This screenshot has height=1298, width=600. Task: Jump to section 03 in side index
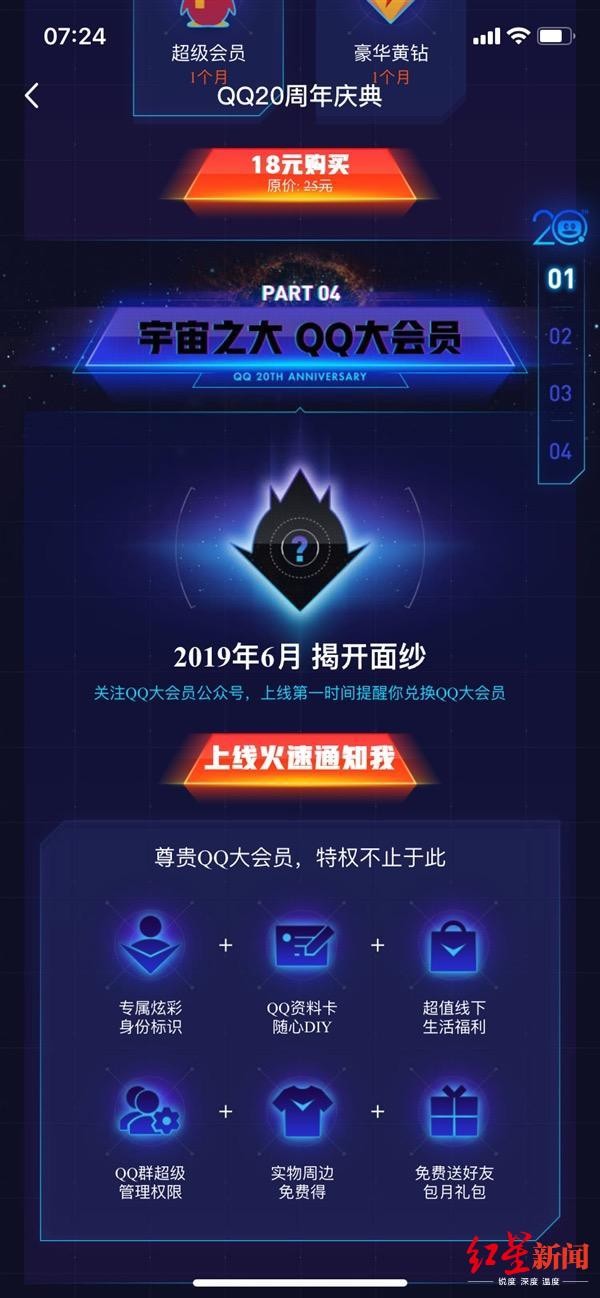[x=561, y=393]
